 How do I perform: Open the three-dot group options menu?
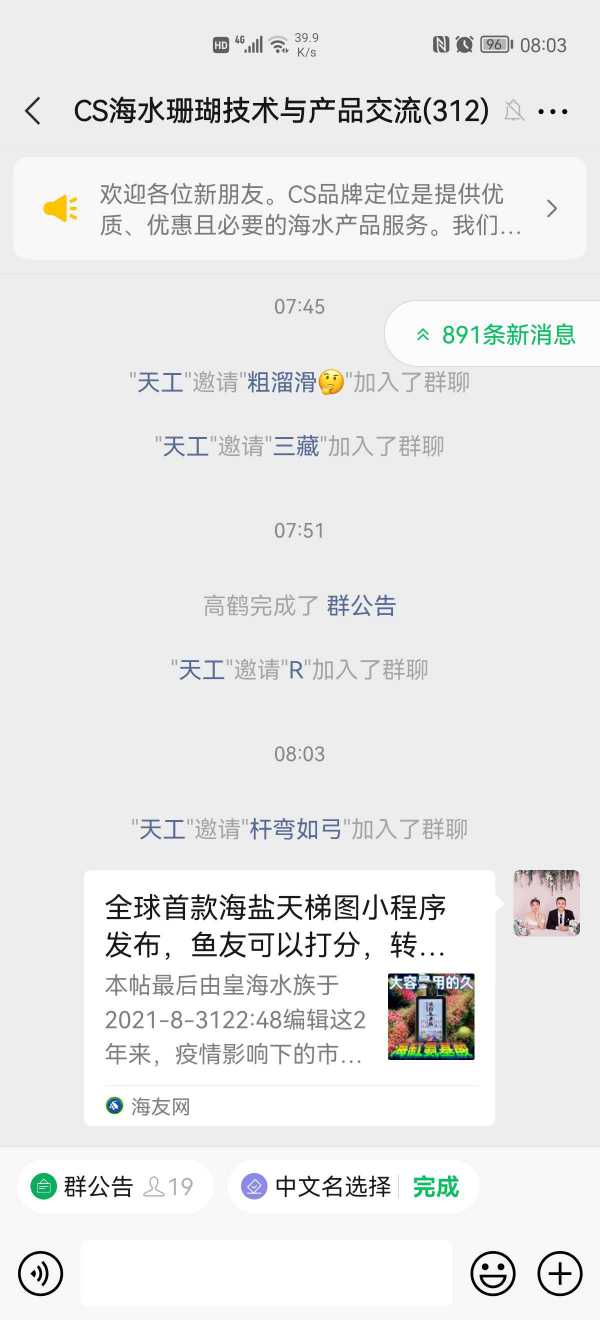tap(553, 111)
